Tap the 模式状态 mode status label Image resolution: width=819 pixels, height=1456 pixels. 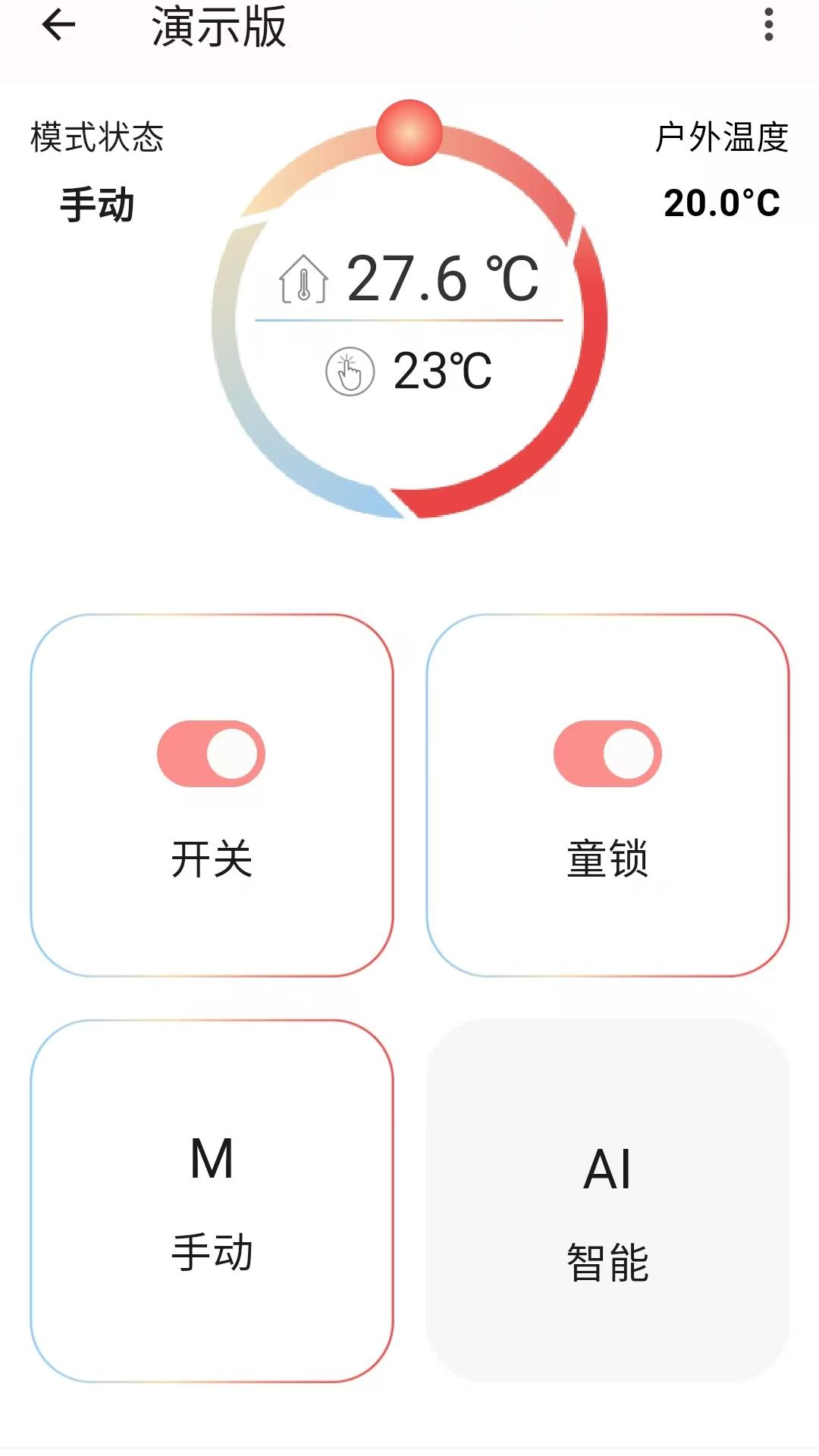pos(96,136)
